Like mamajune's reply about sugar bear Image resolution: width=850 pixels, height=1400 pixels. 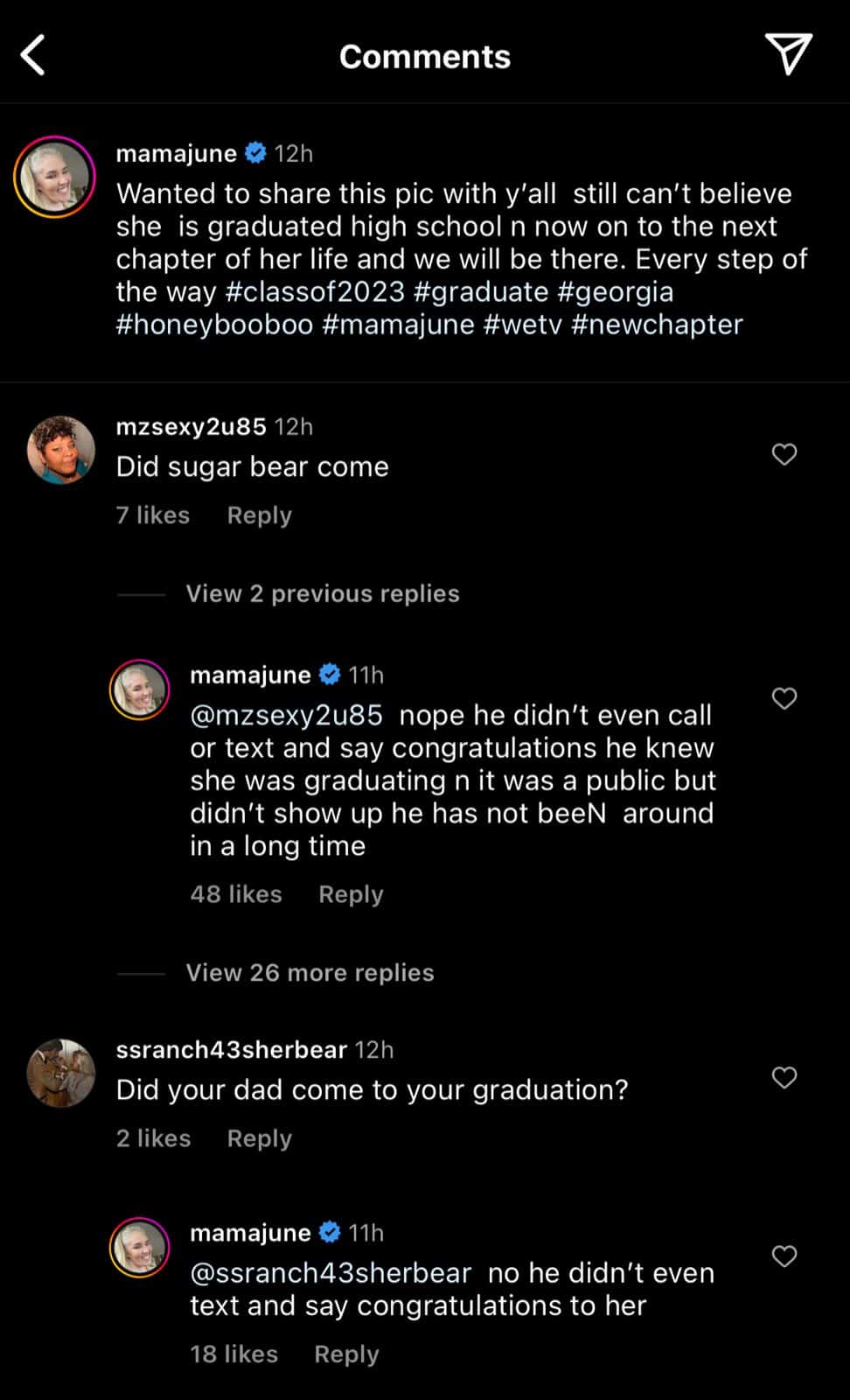tap(784, 699)
